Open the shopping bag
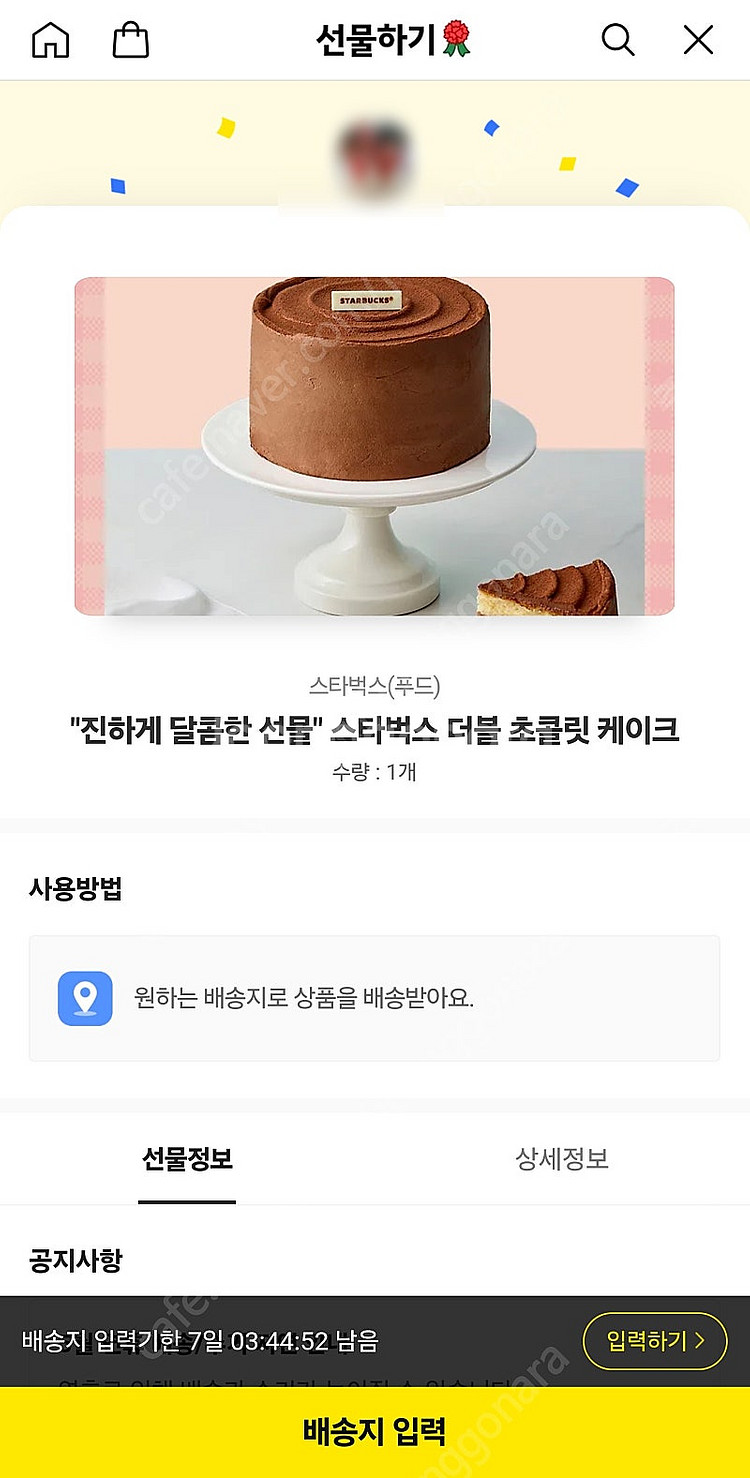This screenshot has width=750, height=1478. (130, 40)
